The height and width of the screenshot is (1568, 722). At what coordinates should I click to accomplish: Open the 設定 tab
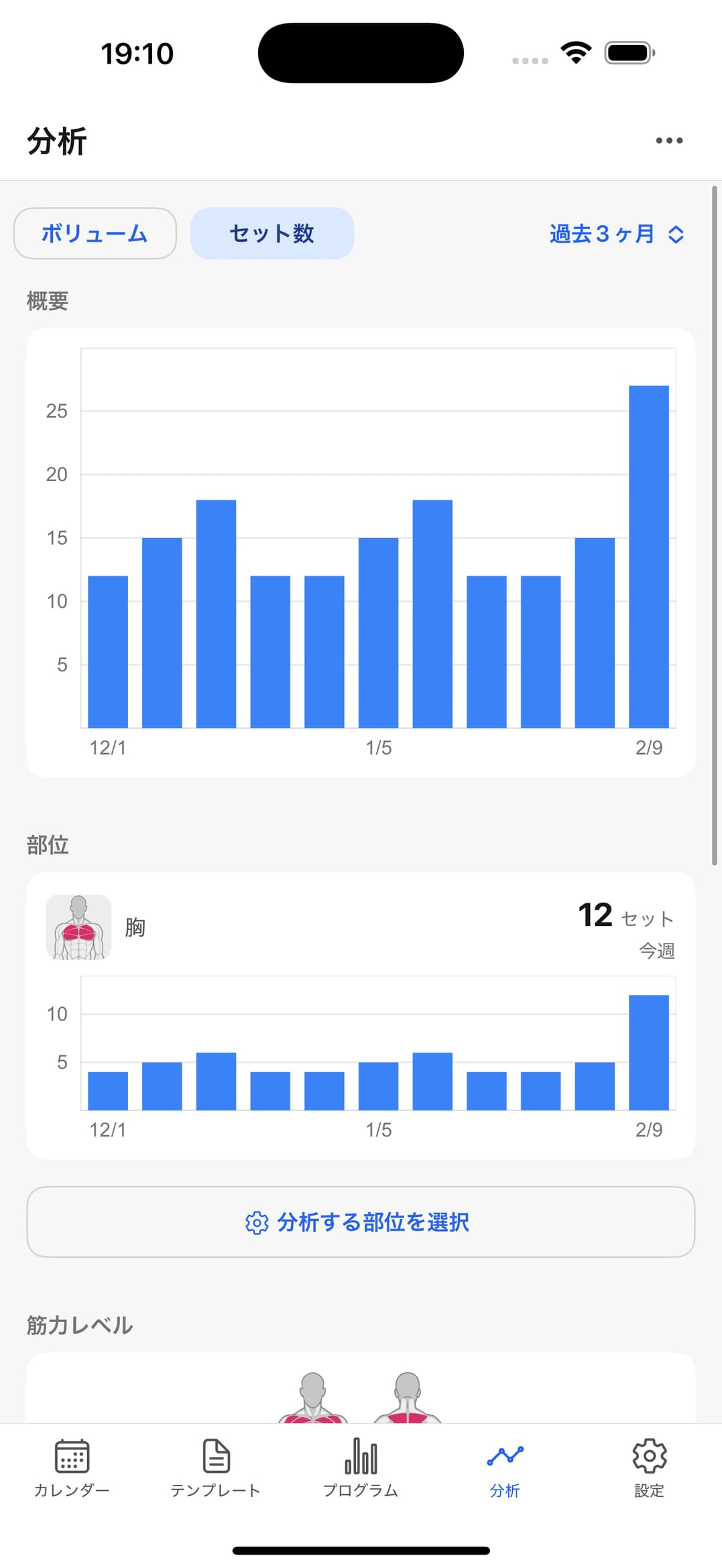click(649, 1467)
